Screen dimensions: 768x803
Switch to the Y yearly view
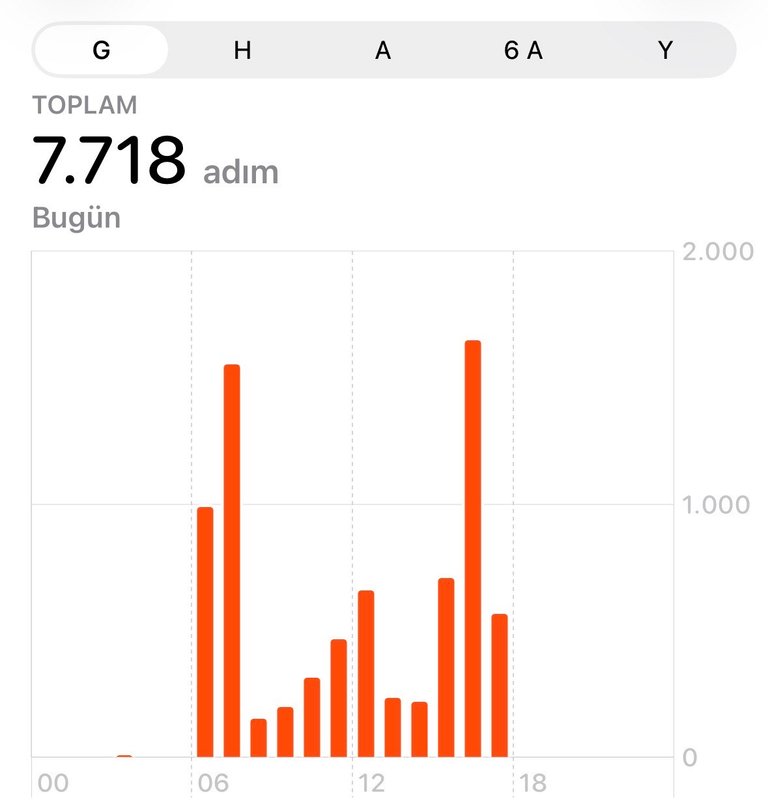665,50
